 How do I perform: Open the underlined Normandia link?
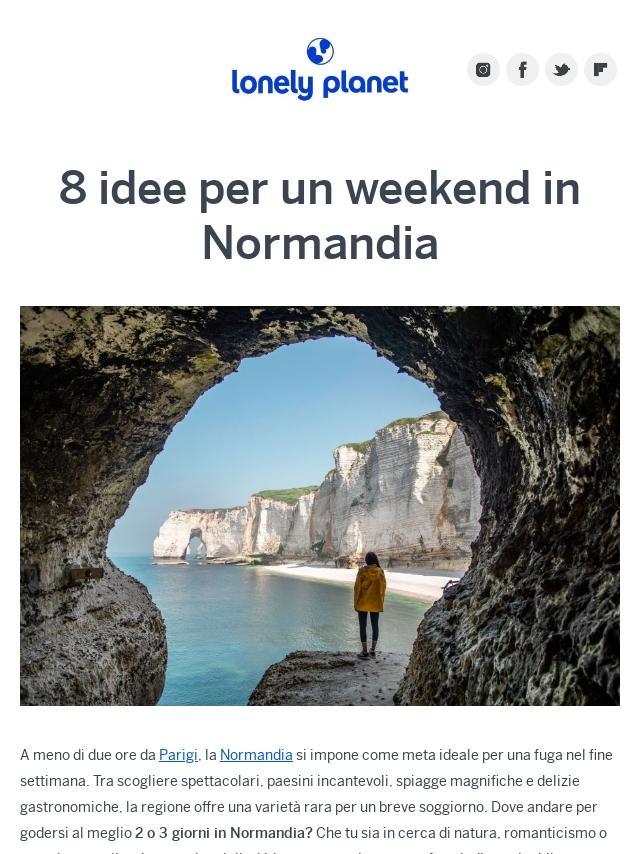(256, 755)
